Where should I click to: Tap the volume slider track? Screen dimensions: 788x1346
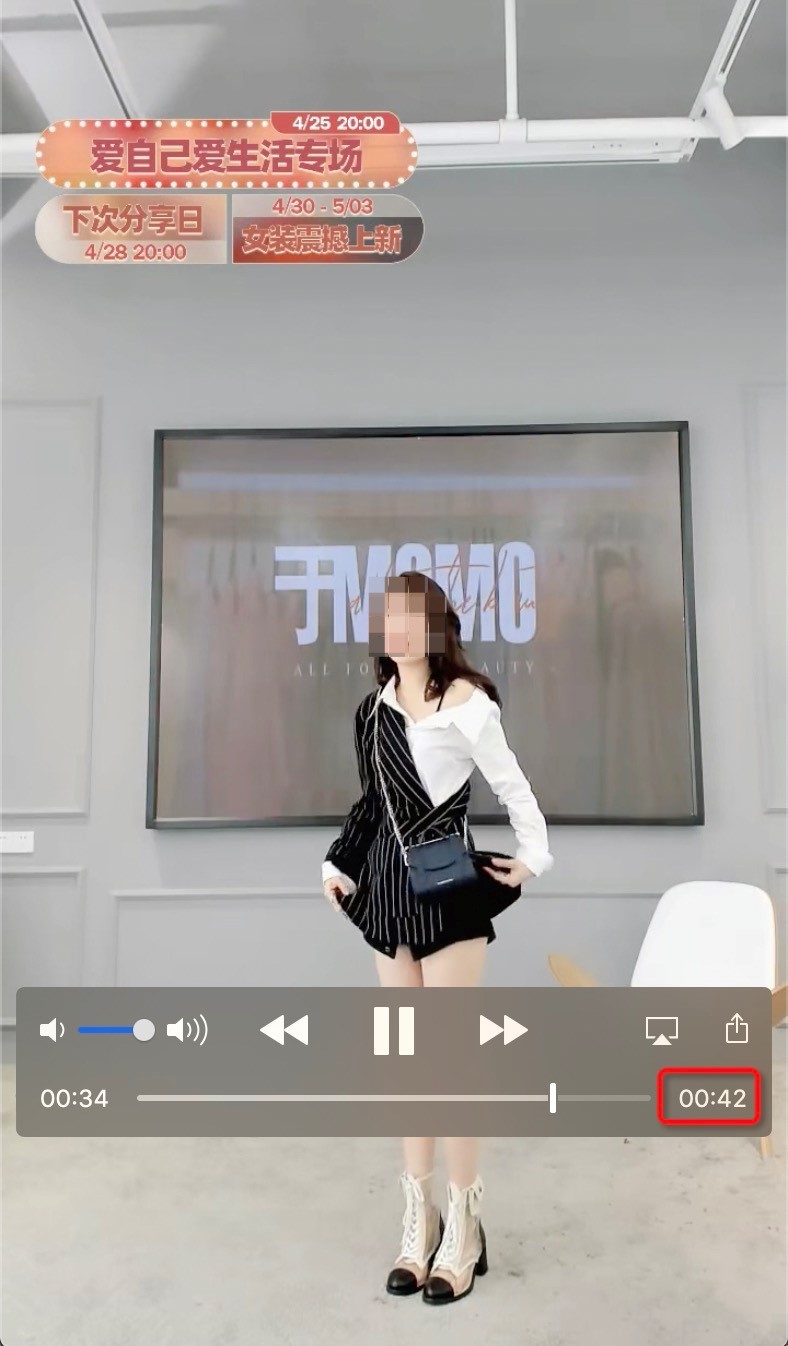pyautogui.click(x=110, y=1030)
